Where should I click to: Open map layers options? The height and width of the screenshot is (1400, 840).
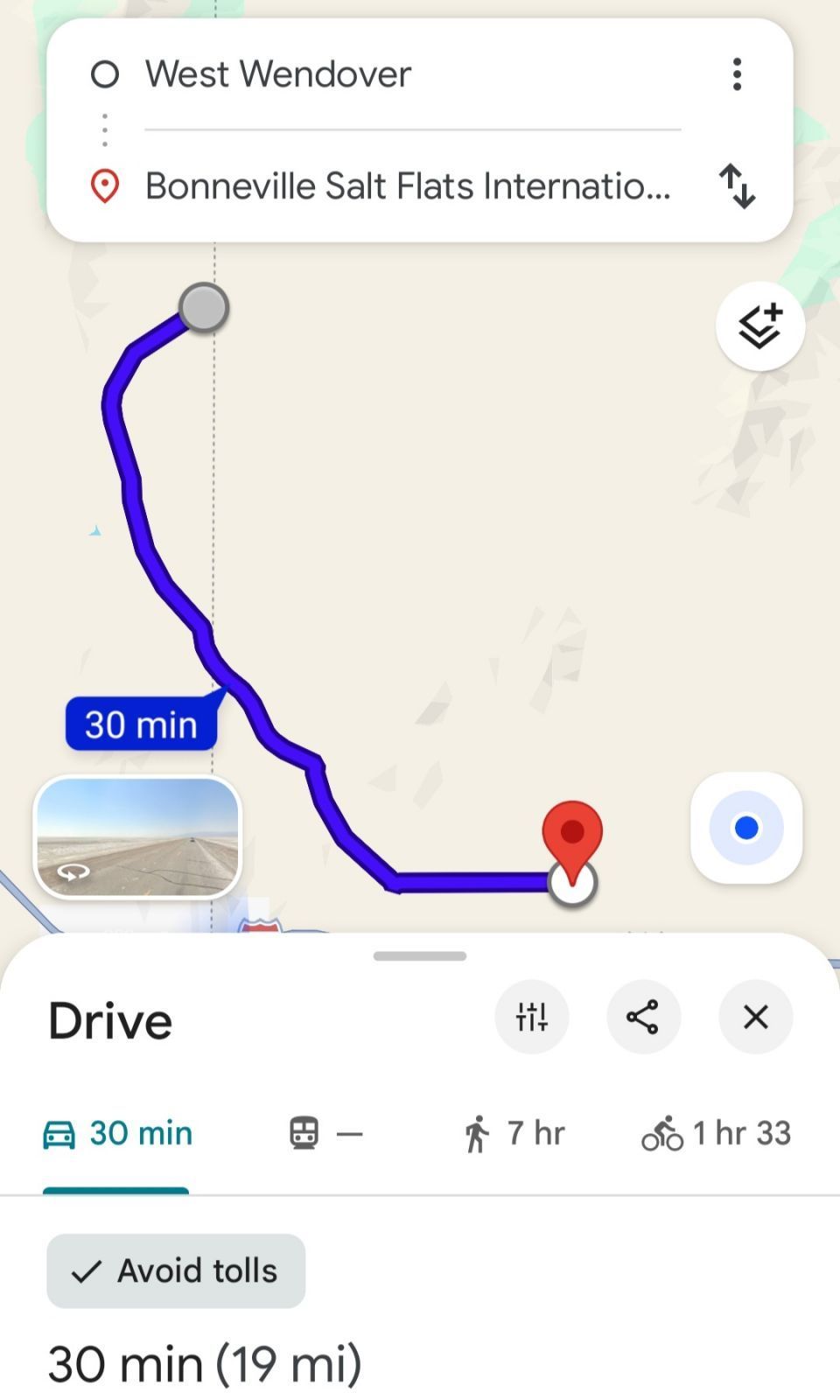tap(759, 326)
